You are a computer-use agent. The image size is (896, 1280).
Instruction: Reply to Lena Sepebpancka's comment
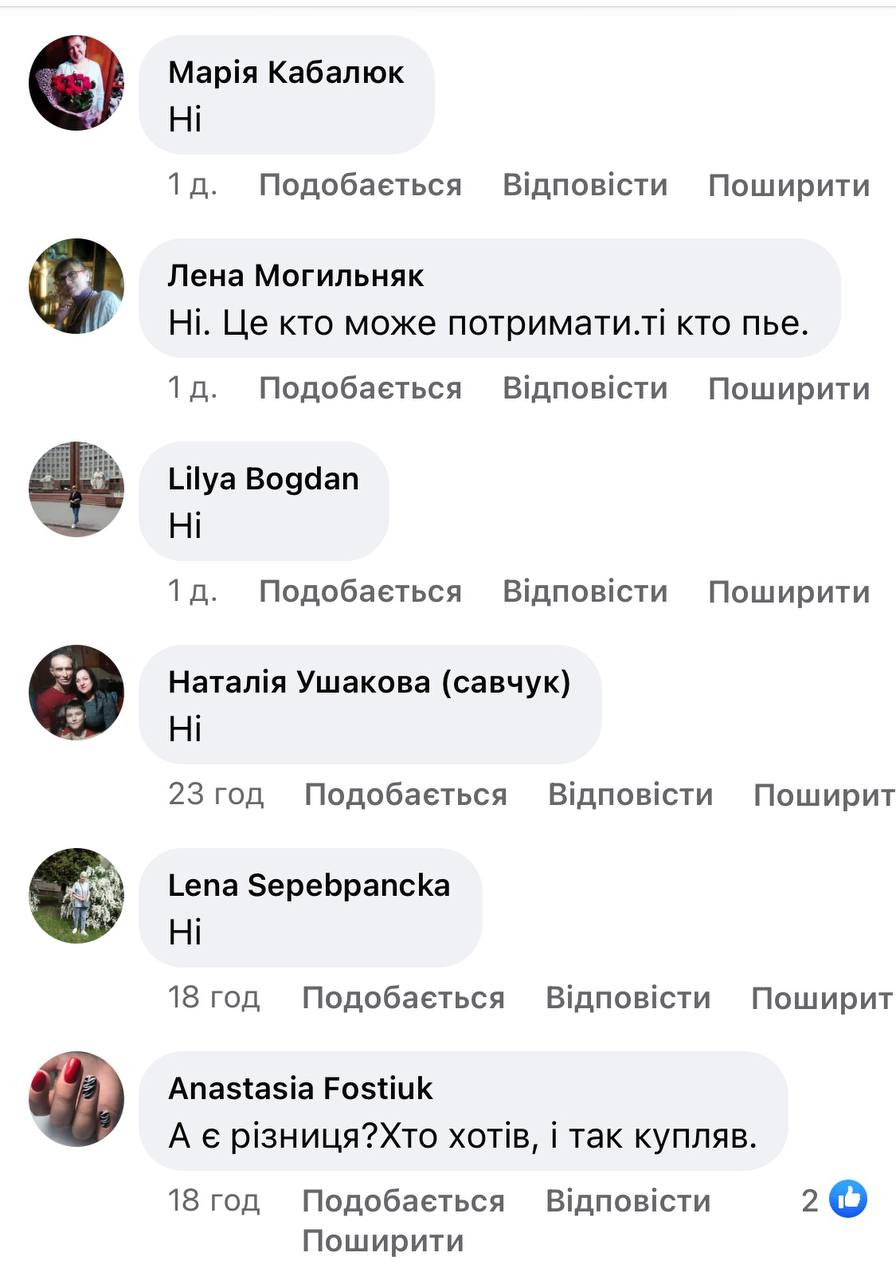click(x=628, y=998)
